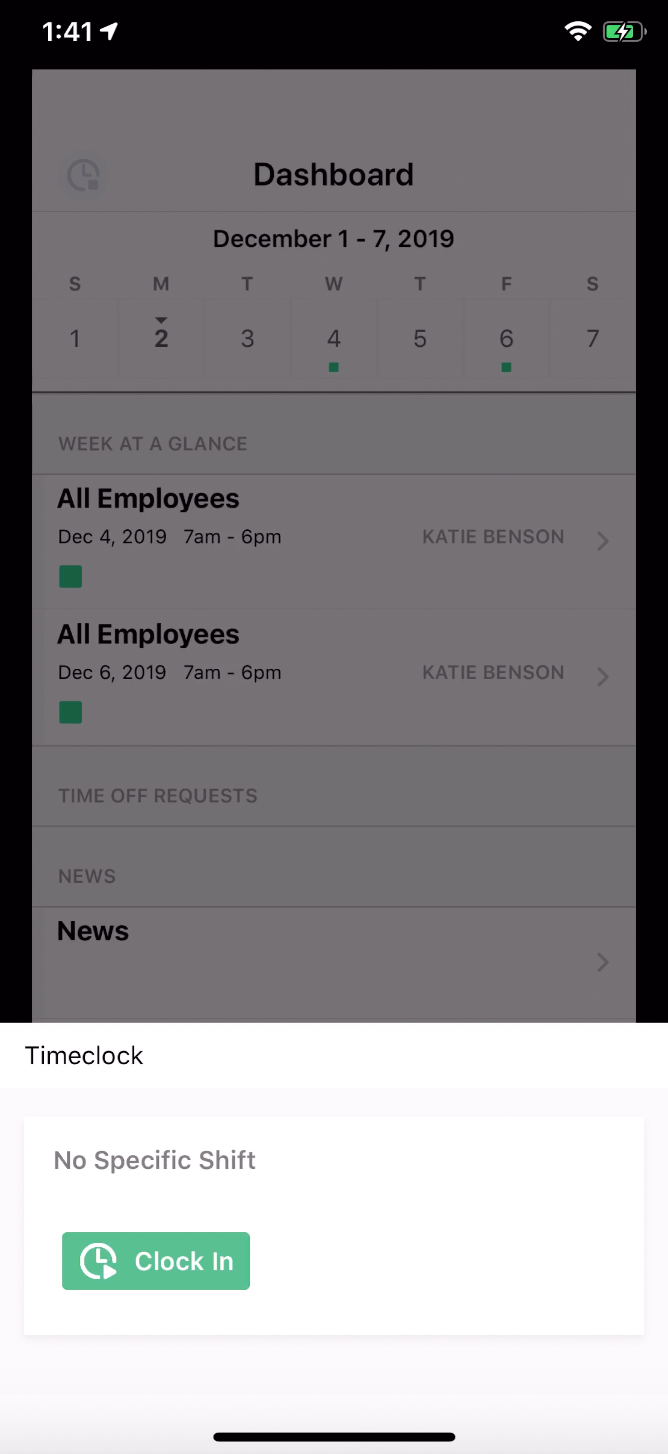Tap the green Clock In button

[156, 1261]
